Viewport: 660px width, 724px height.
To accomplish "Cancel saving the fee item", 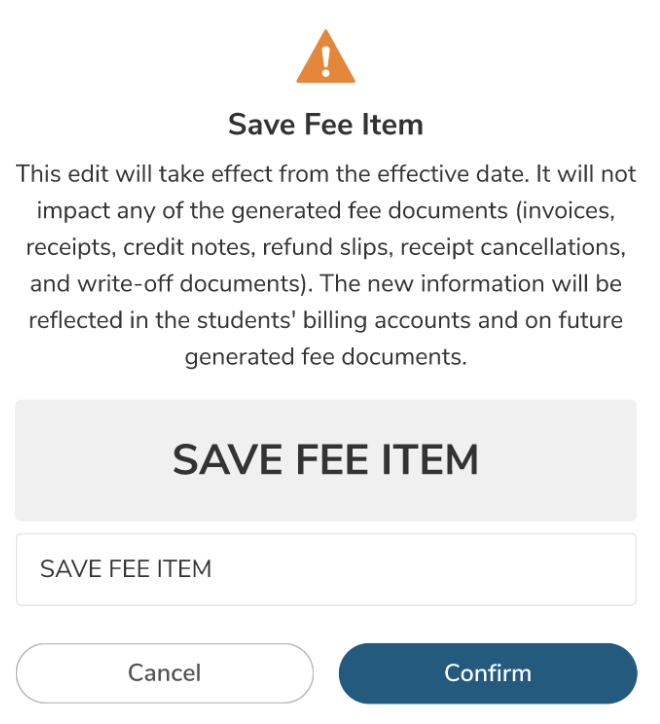I will pyautogui.click(x=165, y=673).
